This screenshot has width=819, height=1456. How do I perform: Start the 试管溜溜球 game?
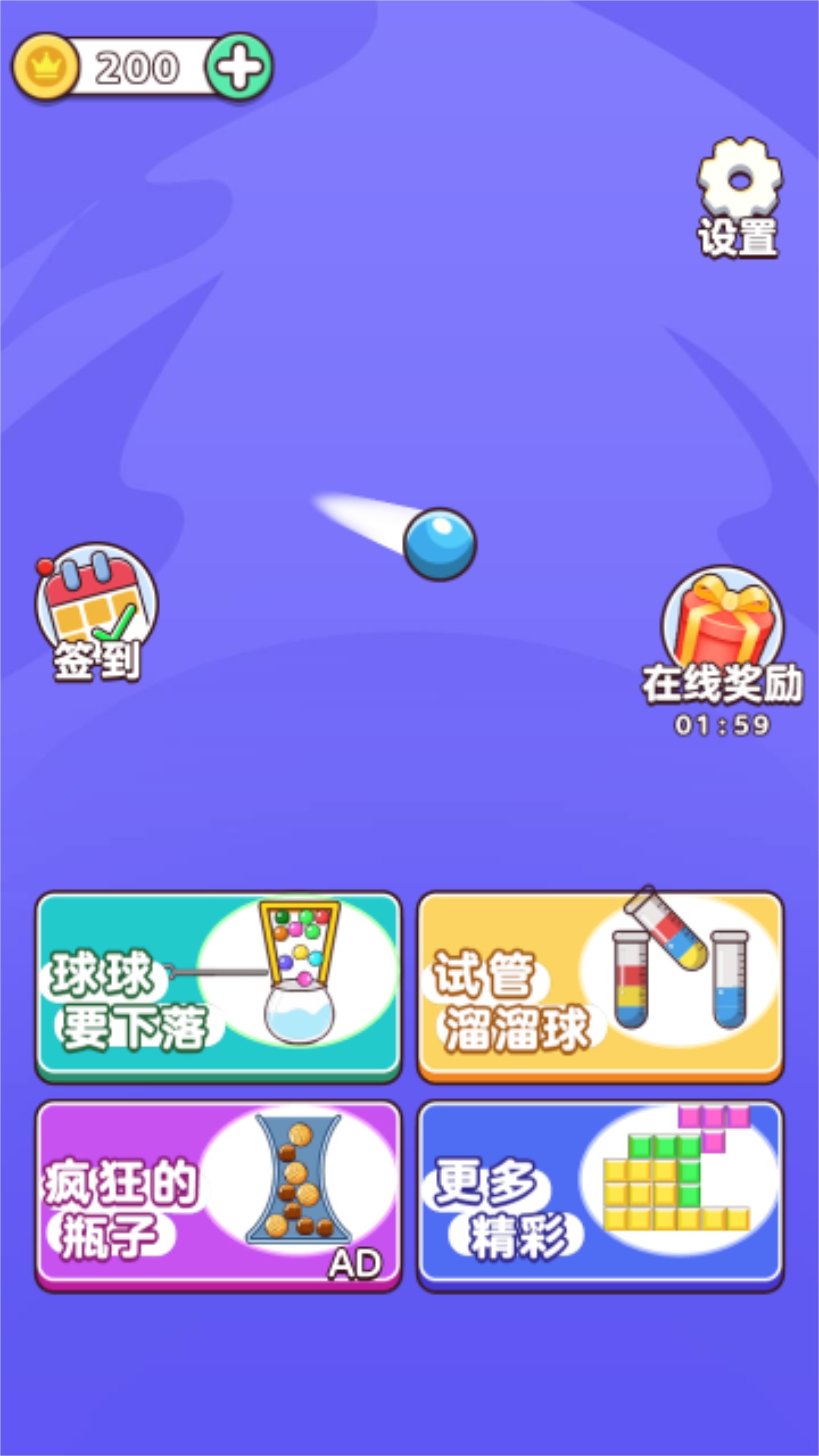click(600, 986)
